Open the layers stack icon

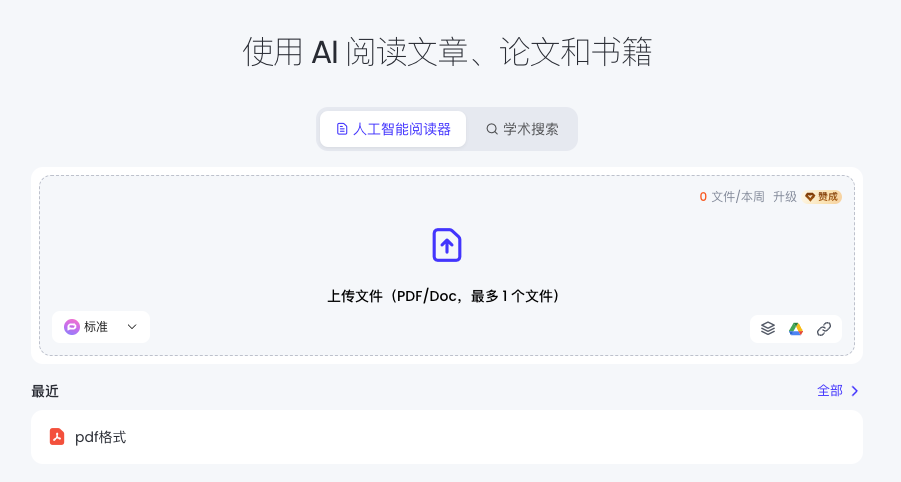(768, 328)
